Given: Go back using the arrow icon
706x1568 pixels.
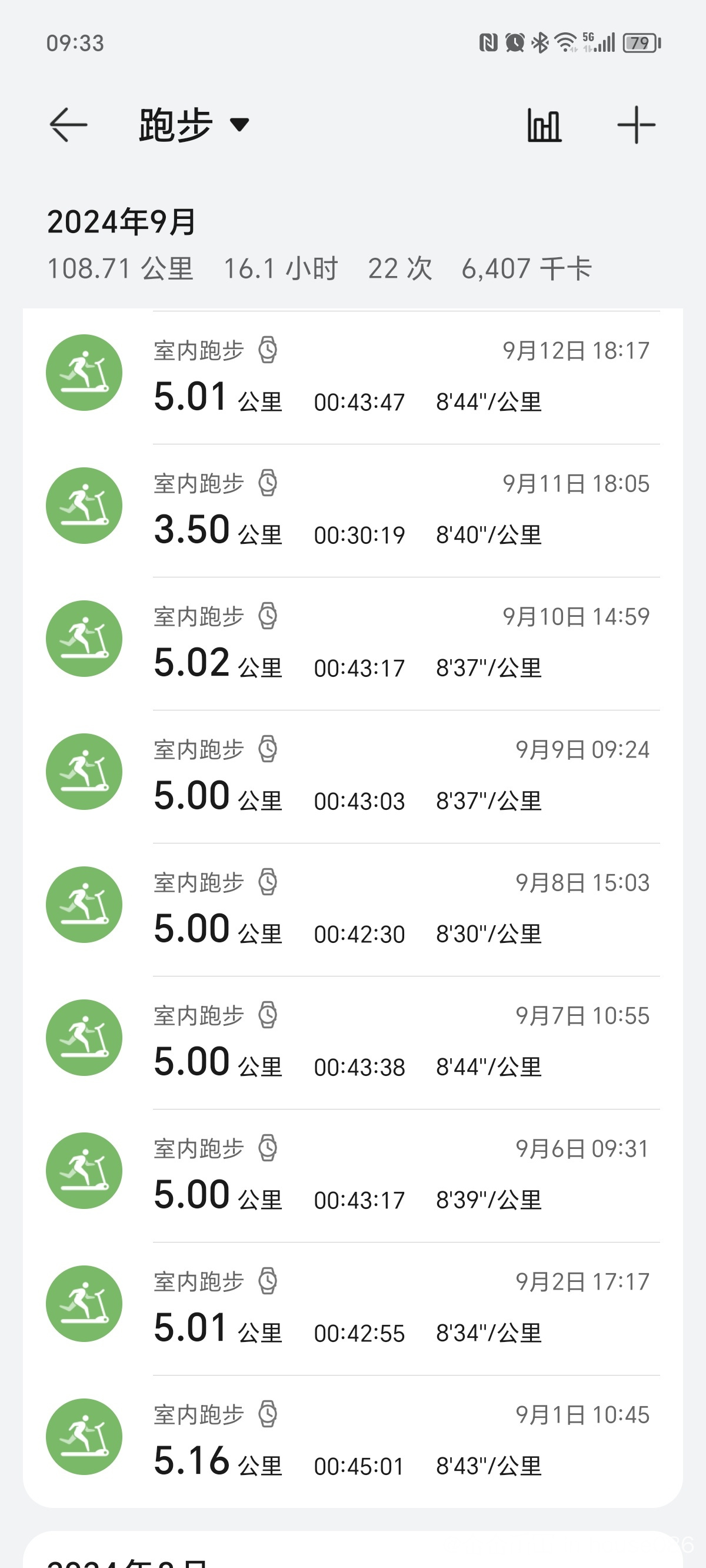Looking at the screenshot, I should [x=68, y=125].
